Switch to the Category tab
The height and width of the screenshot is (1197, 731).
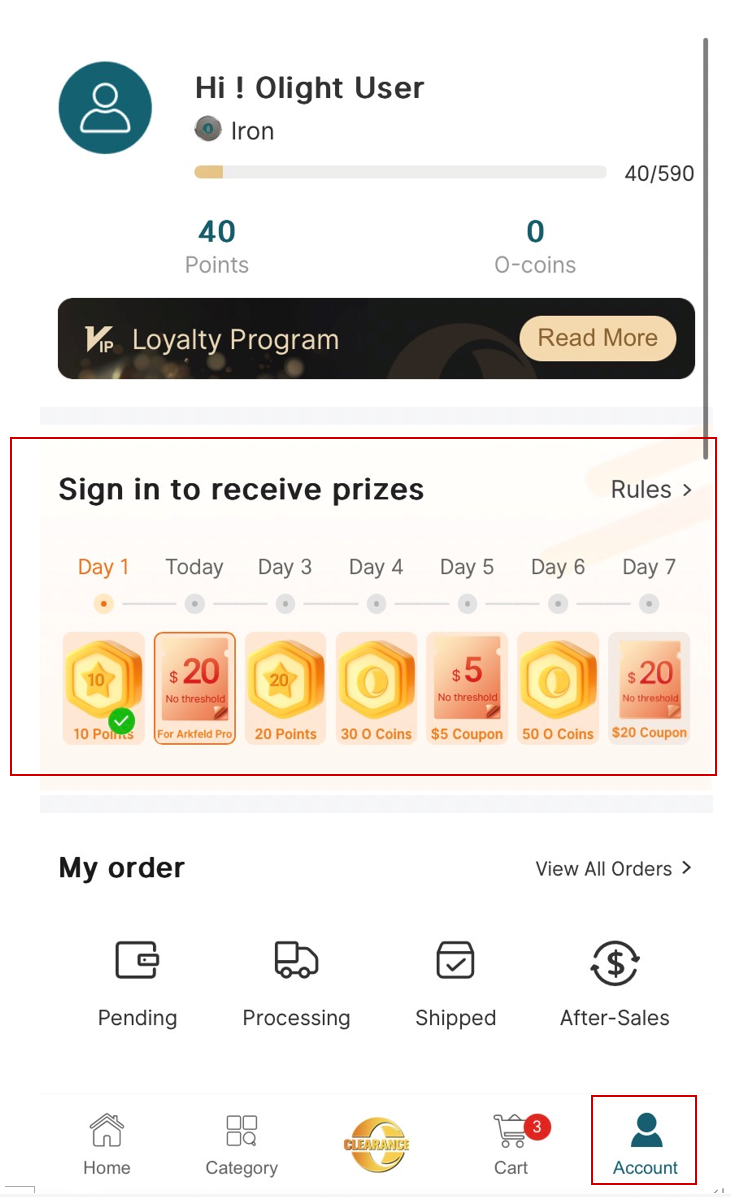point(241,1145)
